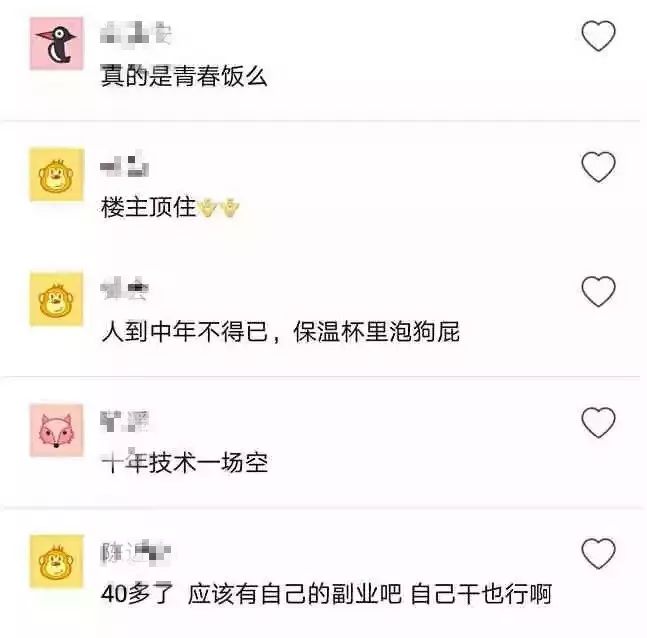Open avatar of the 40多了 commenter
Image resolution: width=647 pixels, height=638 pixels.
pos(56,560)
